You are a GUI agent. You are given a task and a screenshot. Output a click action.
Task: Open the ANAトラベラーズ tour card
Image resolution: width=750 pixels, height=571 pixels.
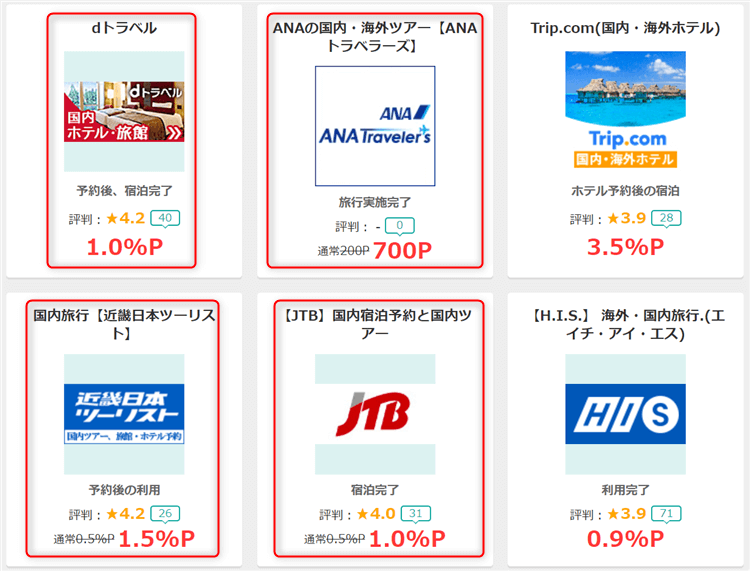[x=375, y=125]
